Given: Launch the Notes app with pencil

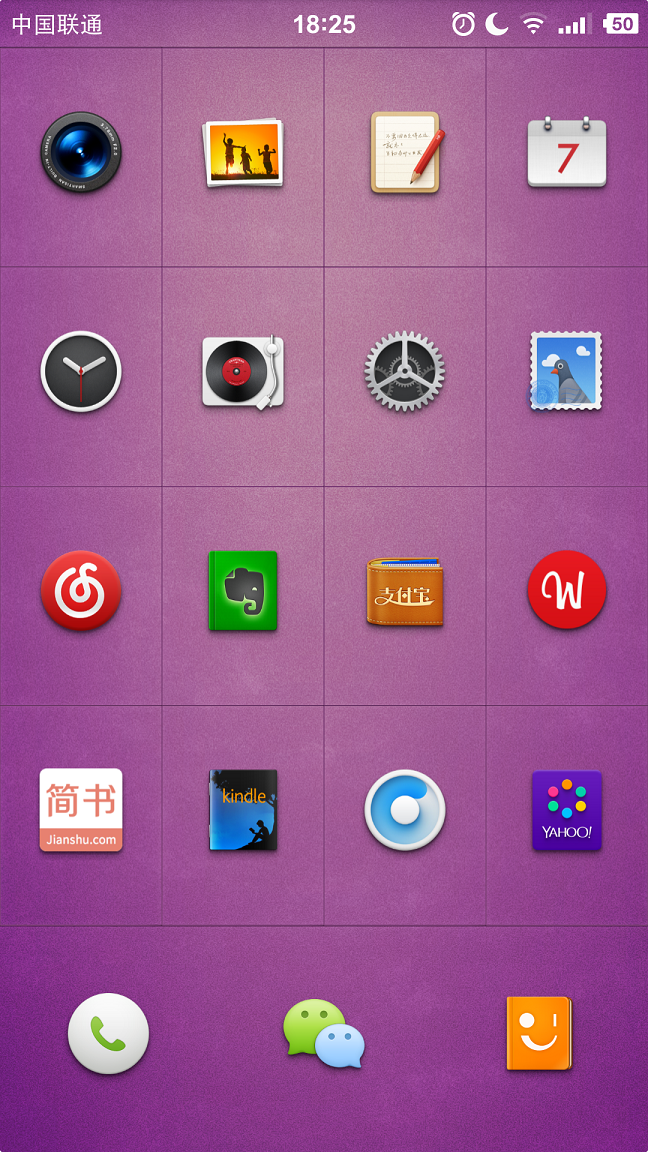Looking at the screenshot, I should tap(405, 152).
